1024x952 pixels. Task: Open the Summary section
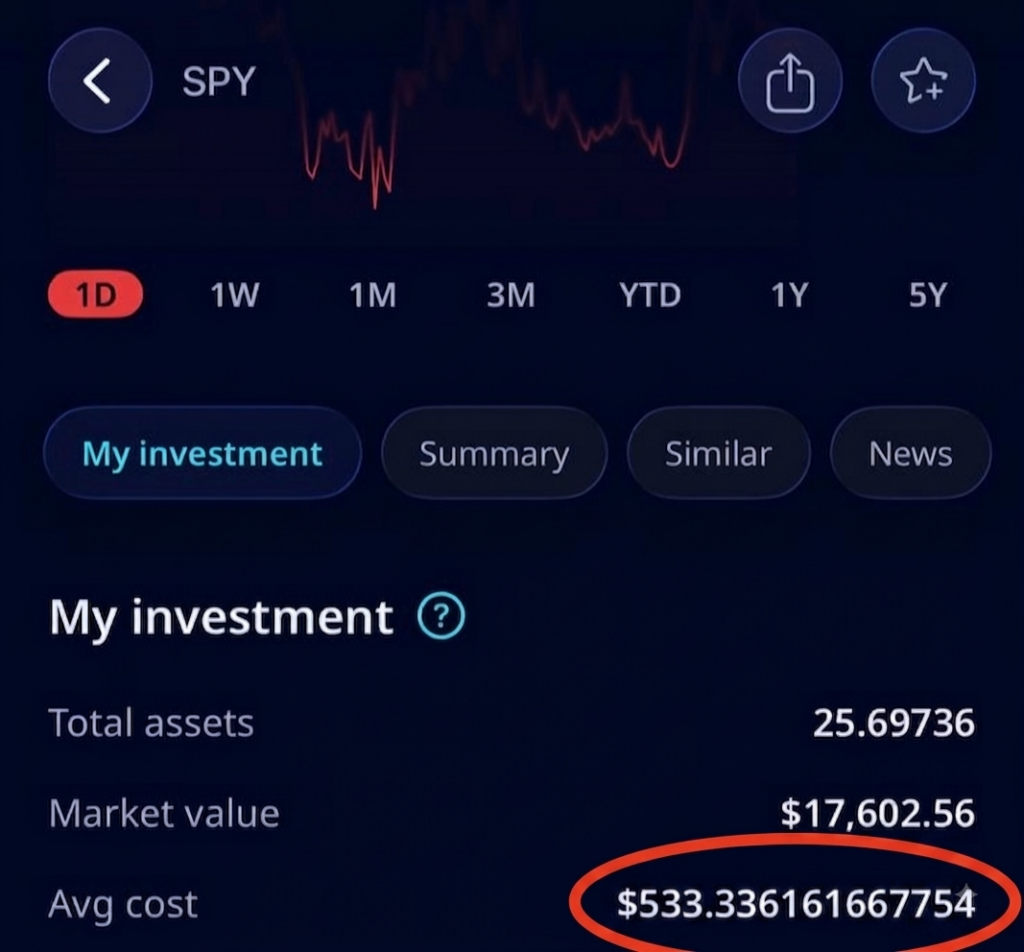[494, 453]
